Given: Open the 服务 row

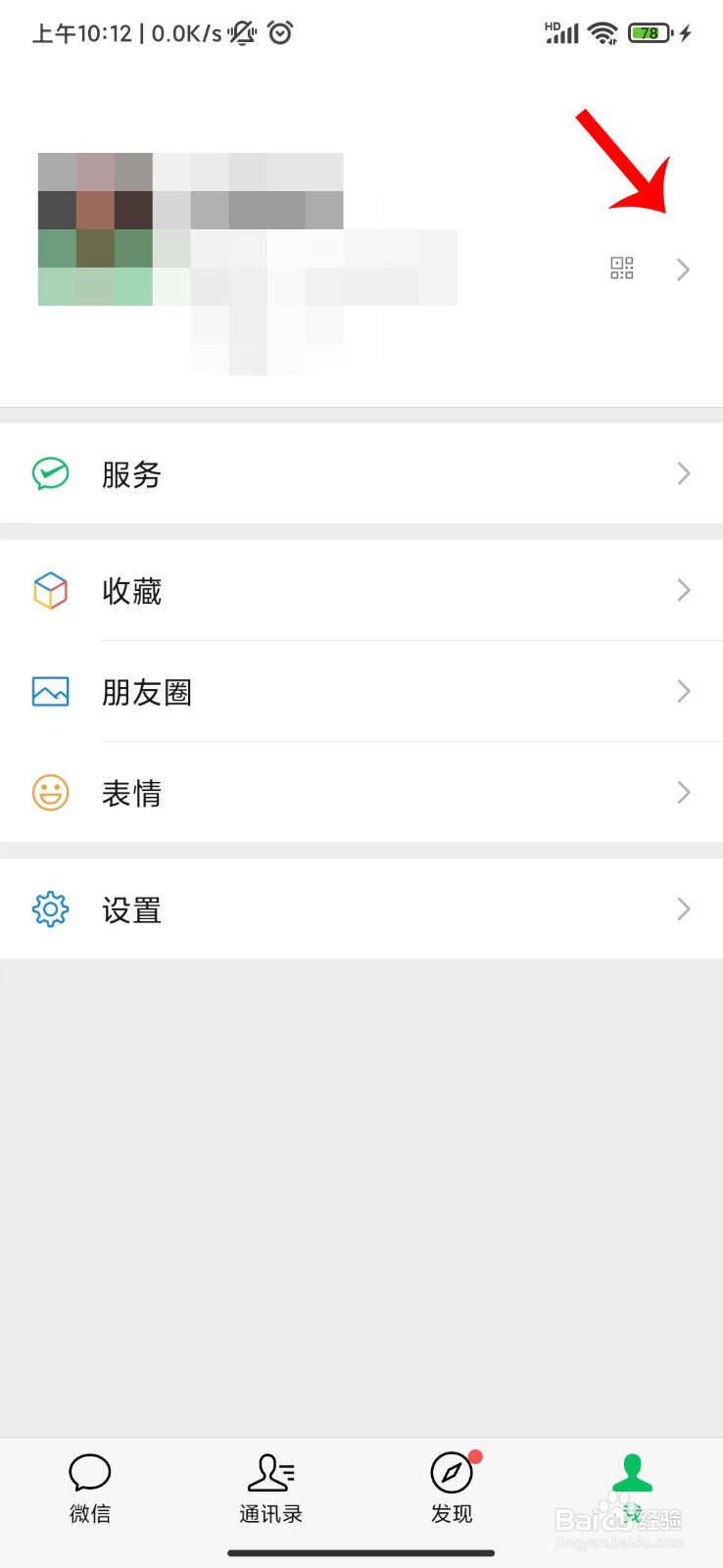Looking at the screenshot, I should point(361,474).
